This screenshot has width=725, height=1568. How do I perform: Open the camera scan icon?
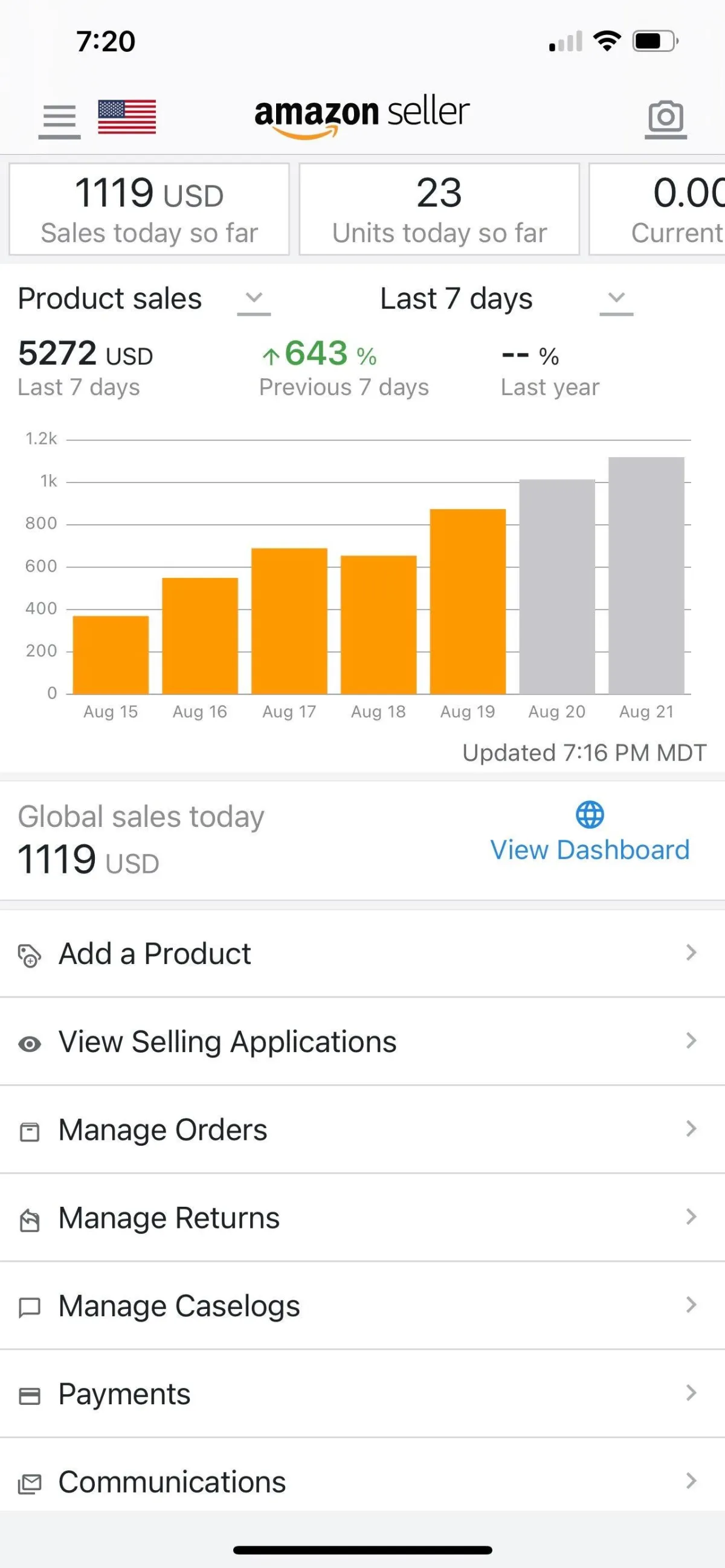(665, 120)
